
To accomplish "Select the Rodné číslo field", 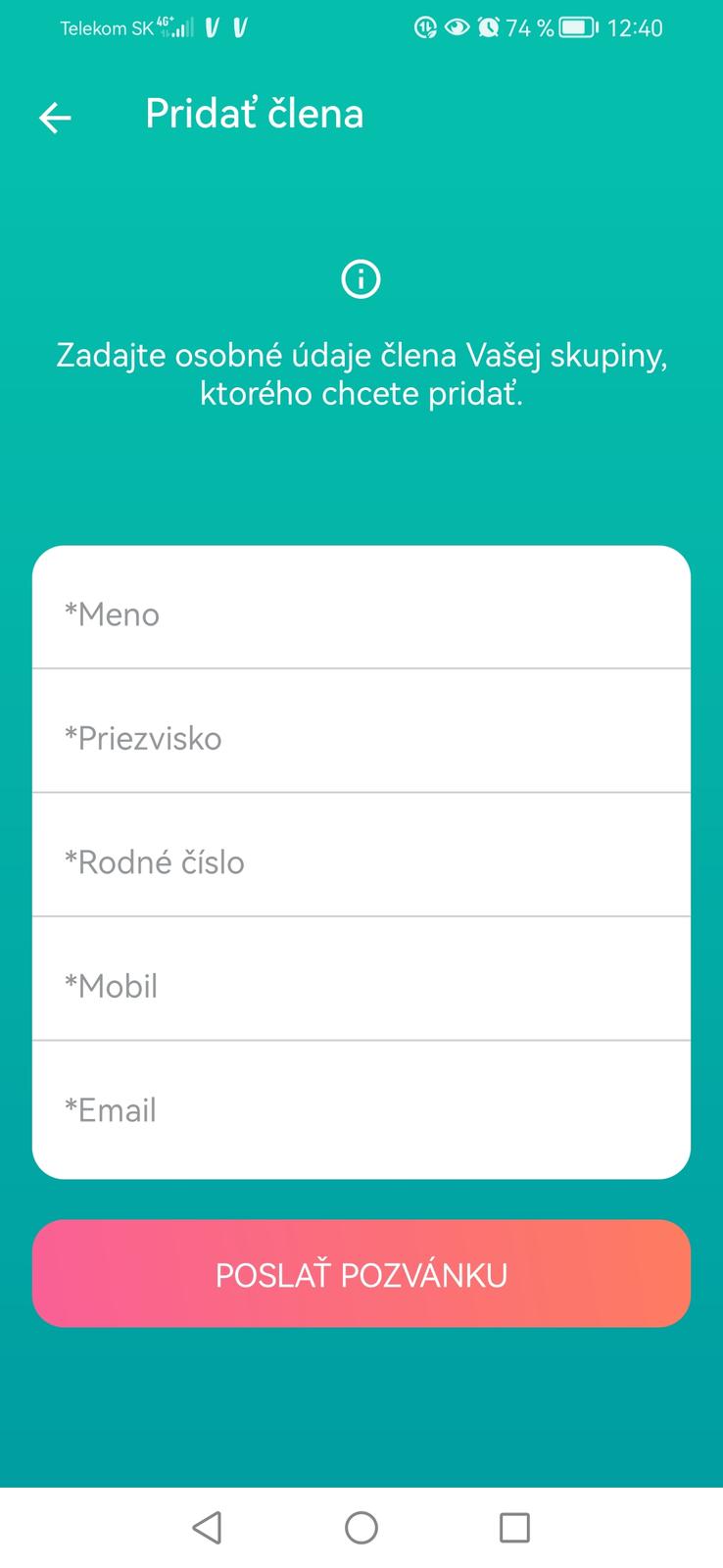I will pos(361,862).
